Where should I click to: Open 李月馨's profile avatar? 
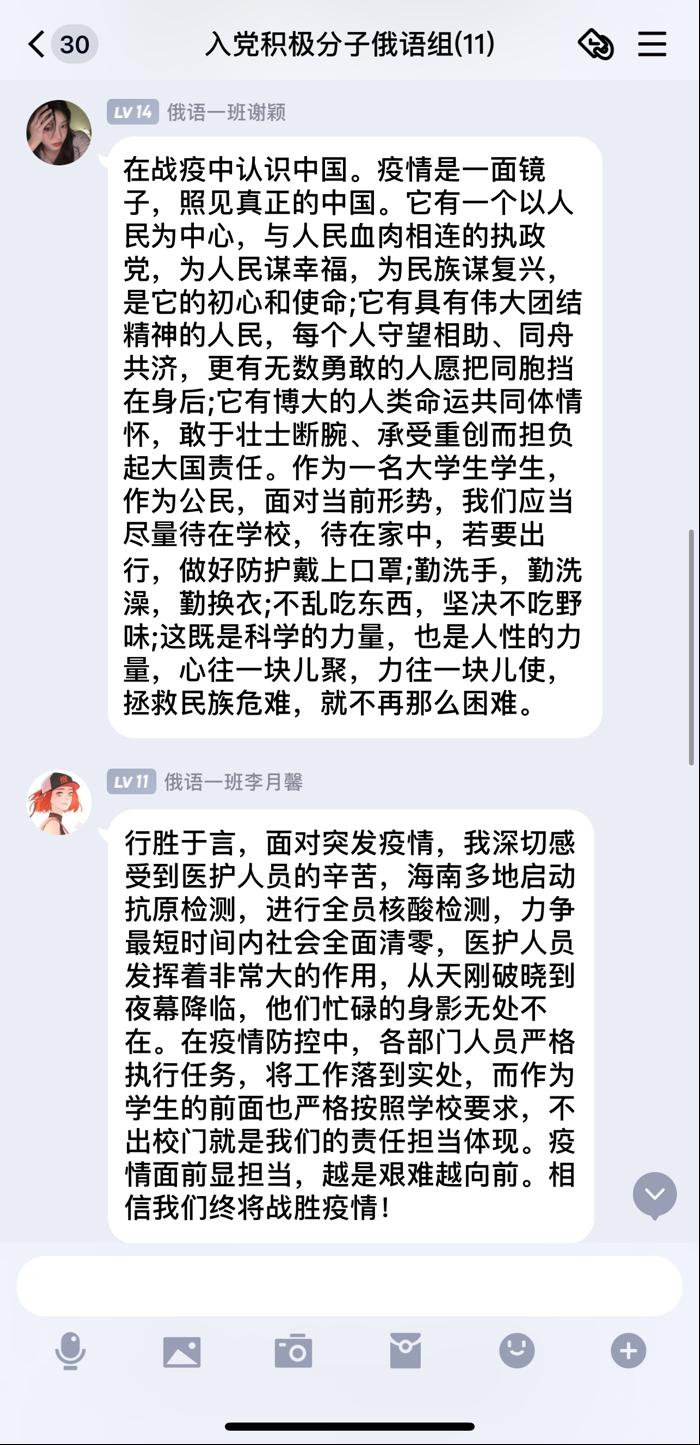click(x=59, y=802)
